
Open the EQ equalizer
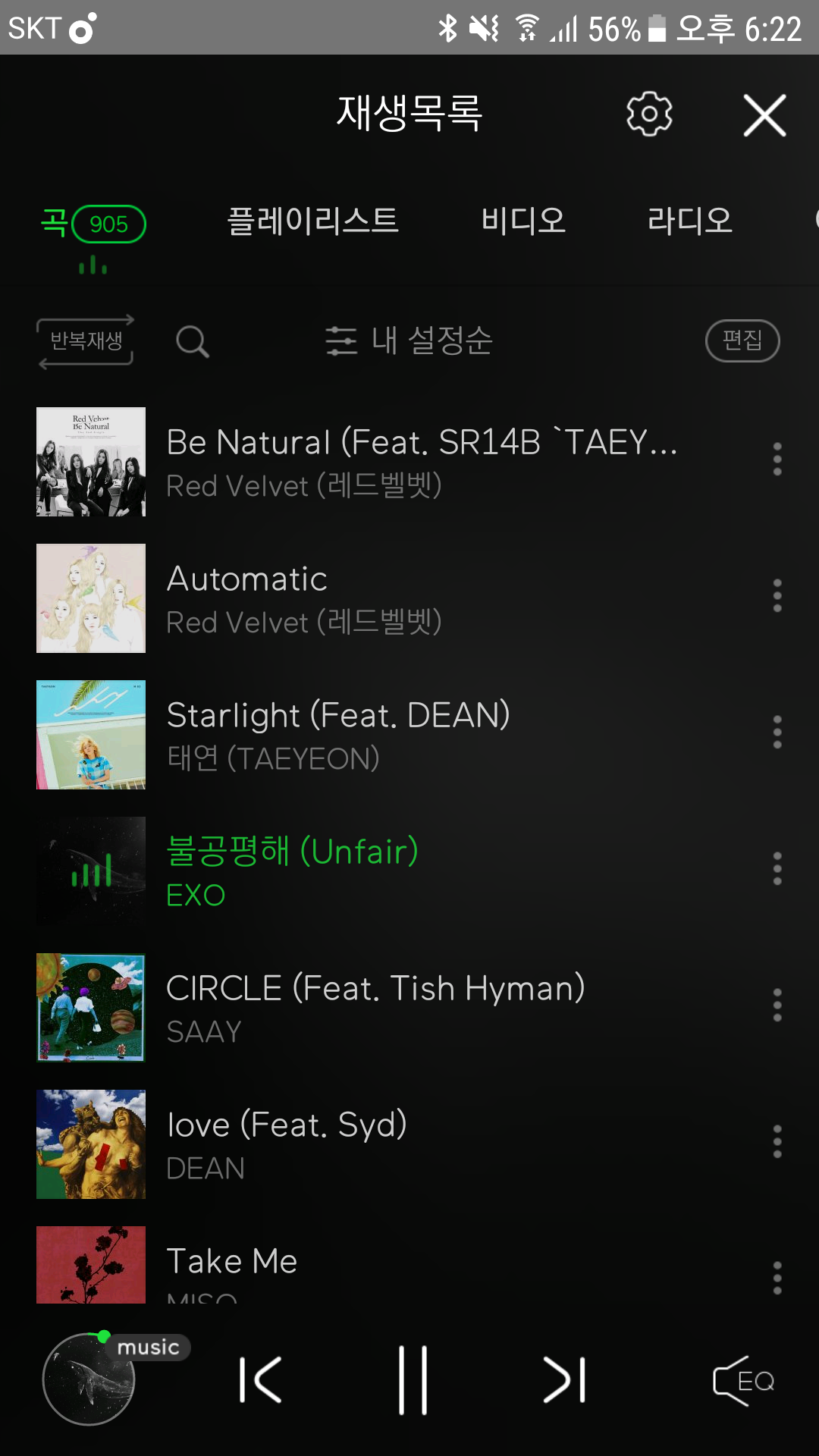(744, 1381)
